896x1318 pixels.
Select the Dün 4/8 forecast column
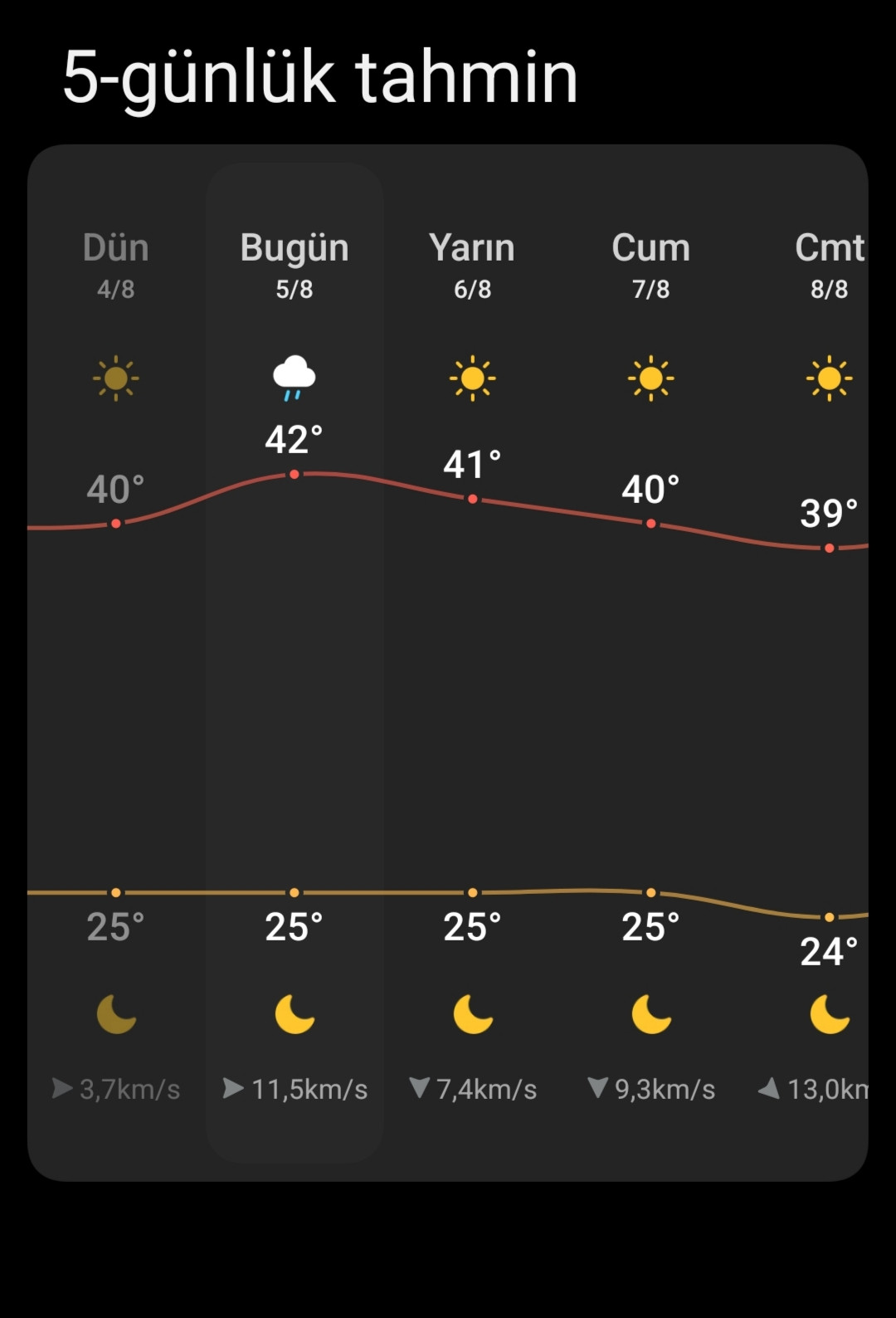pos(116,662)
